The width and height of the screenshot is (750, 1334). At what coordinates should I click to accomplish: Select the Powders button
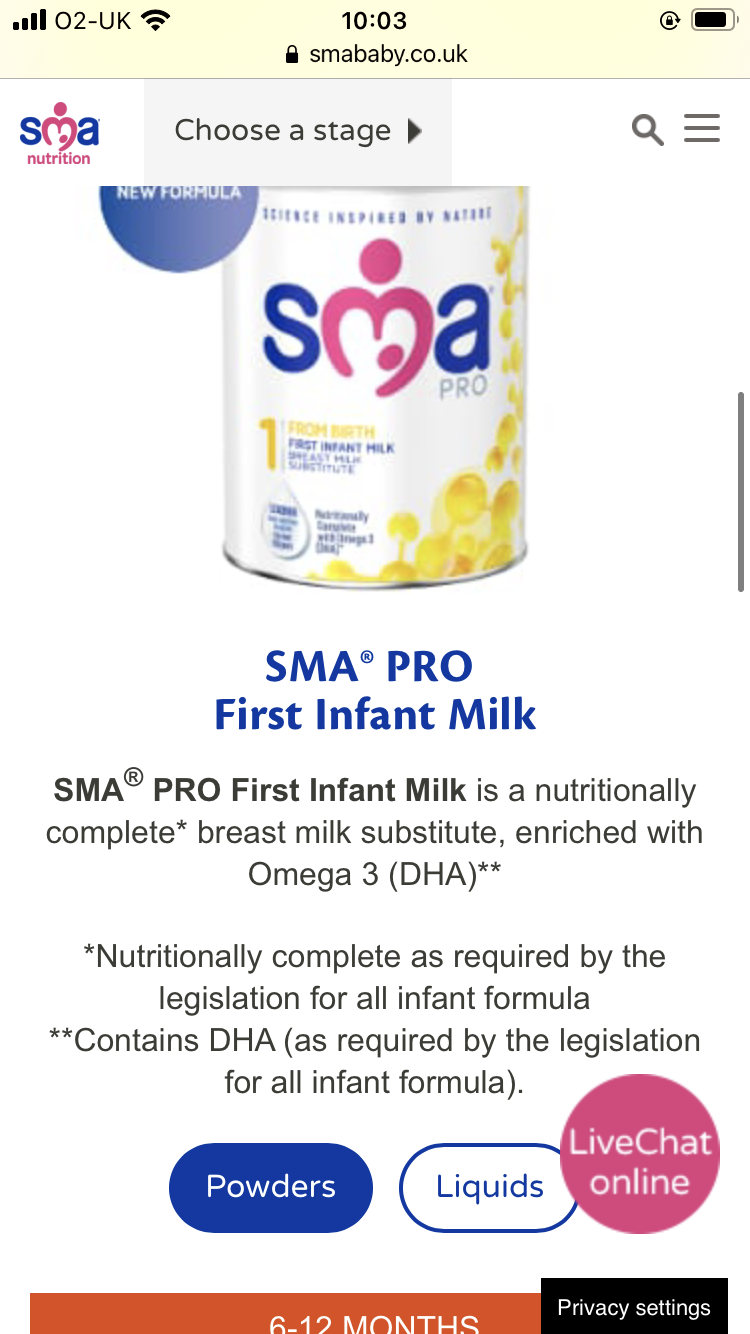tap(271, 1187)
